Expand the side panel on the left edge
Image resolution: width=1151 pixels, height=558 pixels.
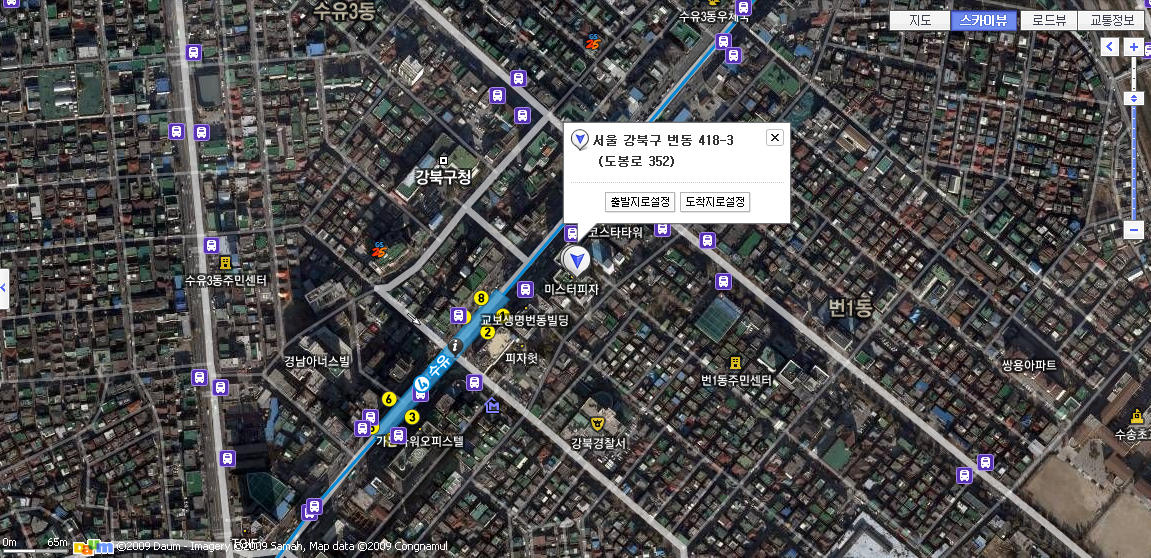point(3,288)
